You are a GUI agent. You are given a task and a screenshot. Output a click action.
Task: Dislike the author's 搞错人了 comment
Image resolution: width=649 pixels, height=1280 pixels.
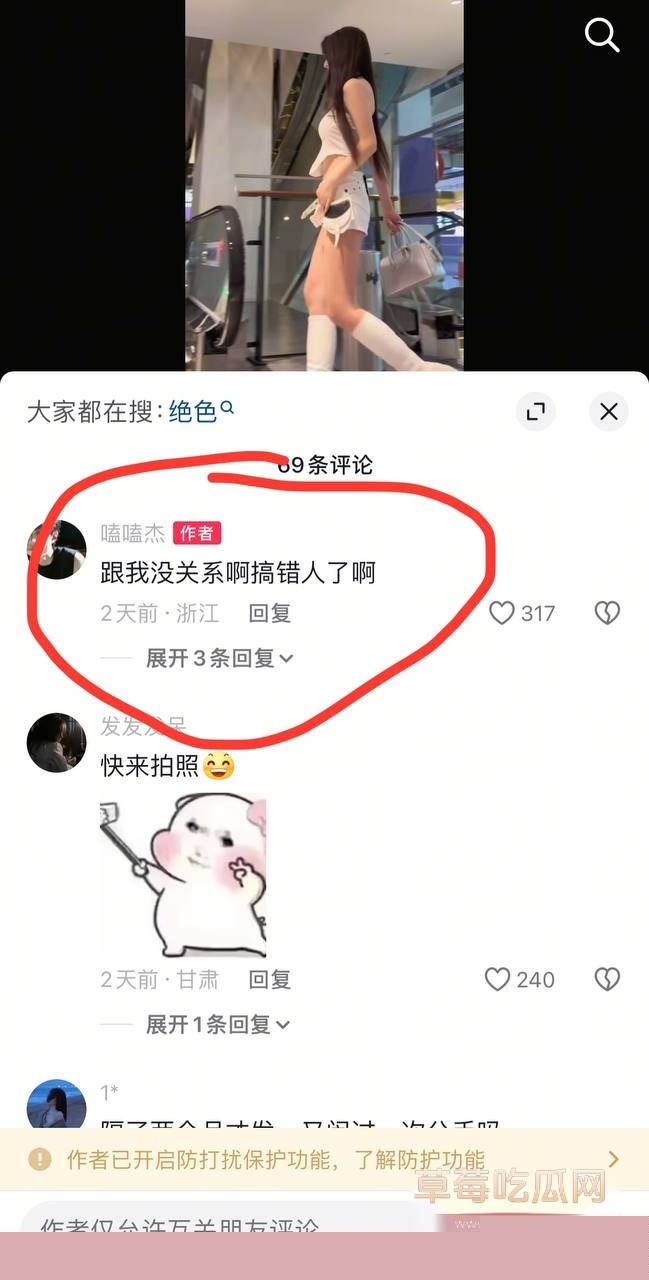click(x=607, y=613)
